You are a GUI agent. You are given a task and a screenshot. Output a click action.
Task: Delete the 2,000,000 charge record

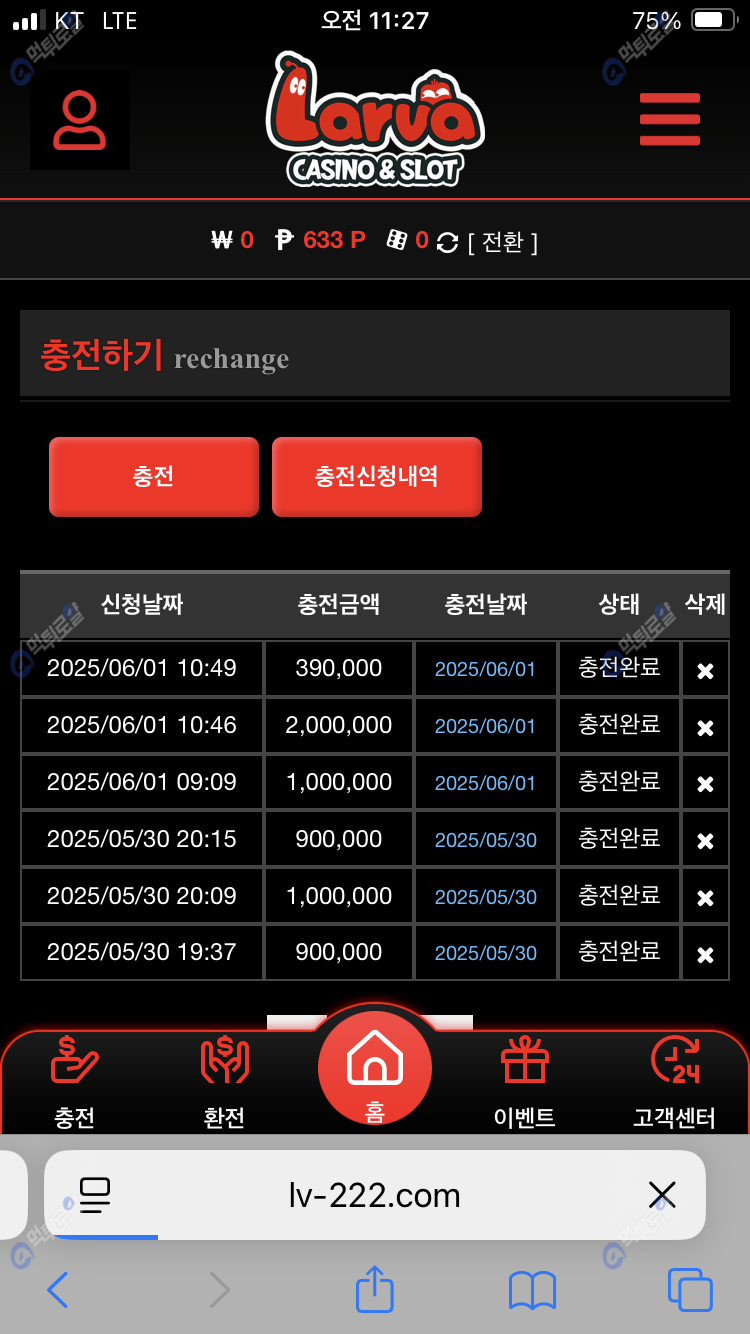(705, 728)
